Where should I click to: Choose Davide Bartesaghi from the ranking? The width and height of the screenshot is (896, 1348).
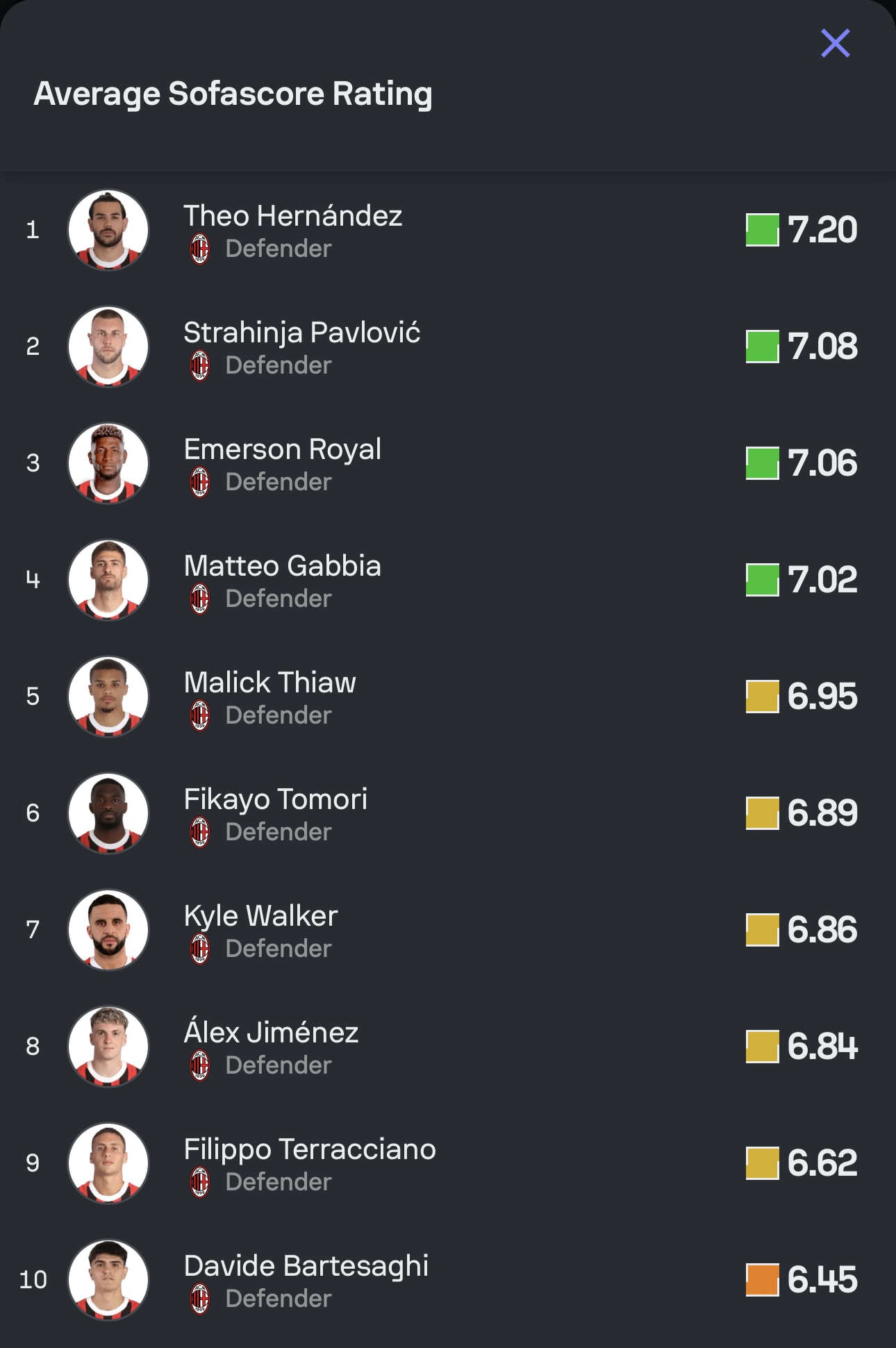point(306,1266)
